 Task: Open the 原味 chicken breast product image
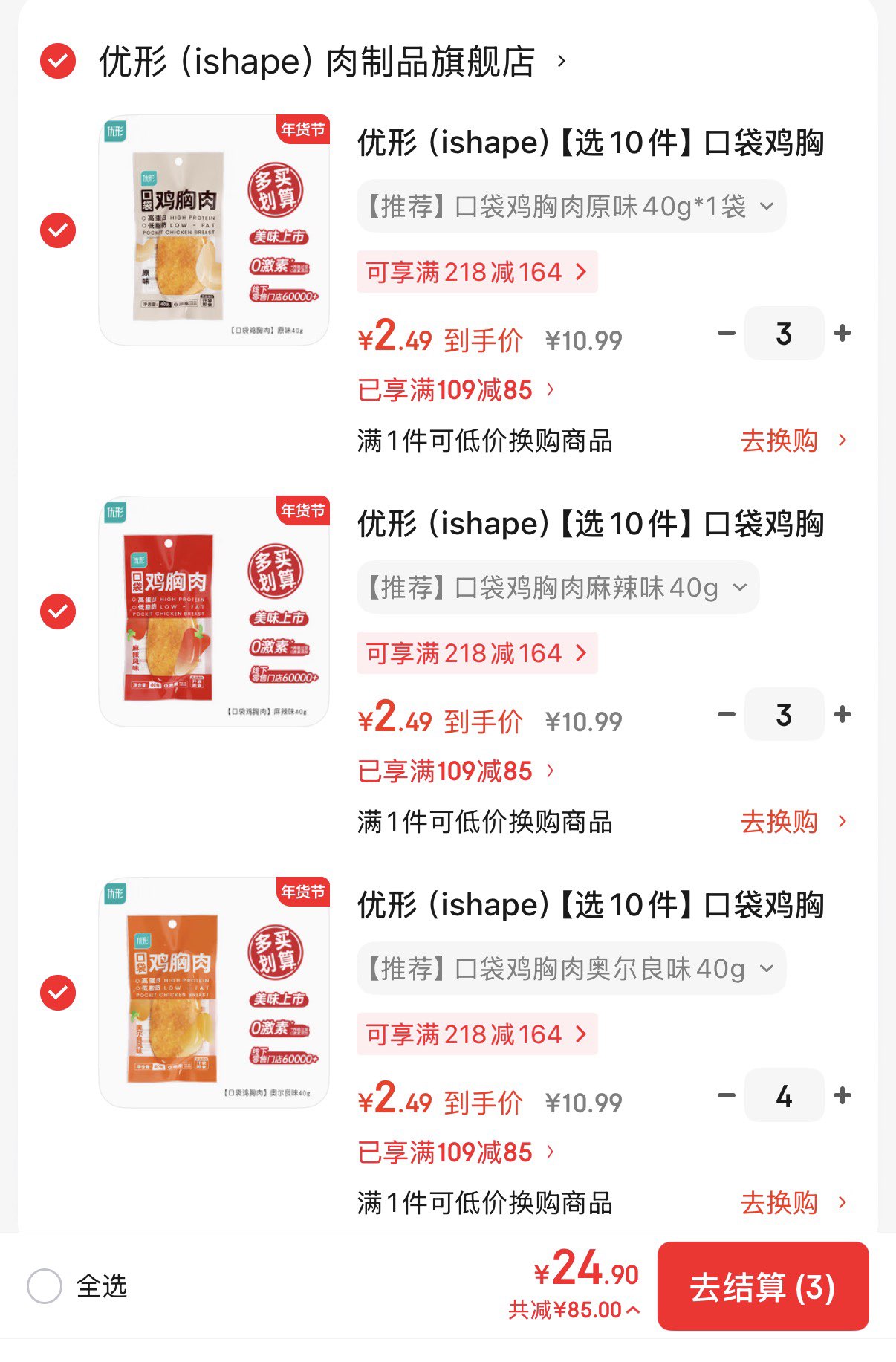[x=214, y=230]
